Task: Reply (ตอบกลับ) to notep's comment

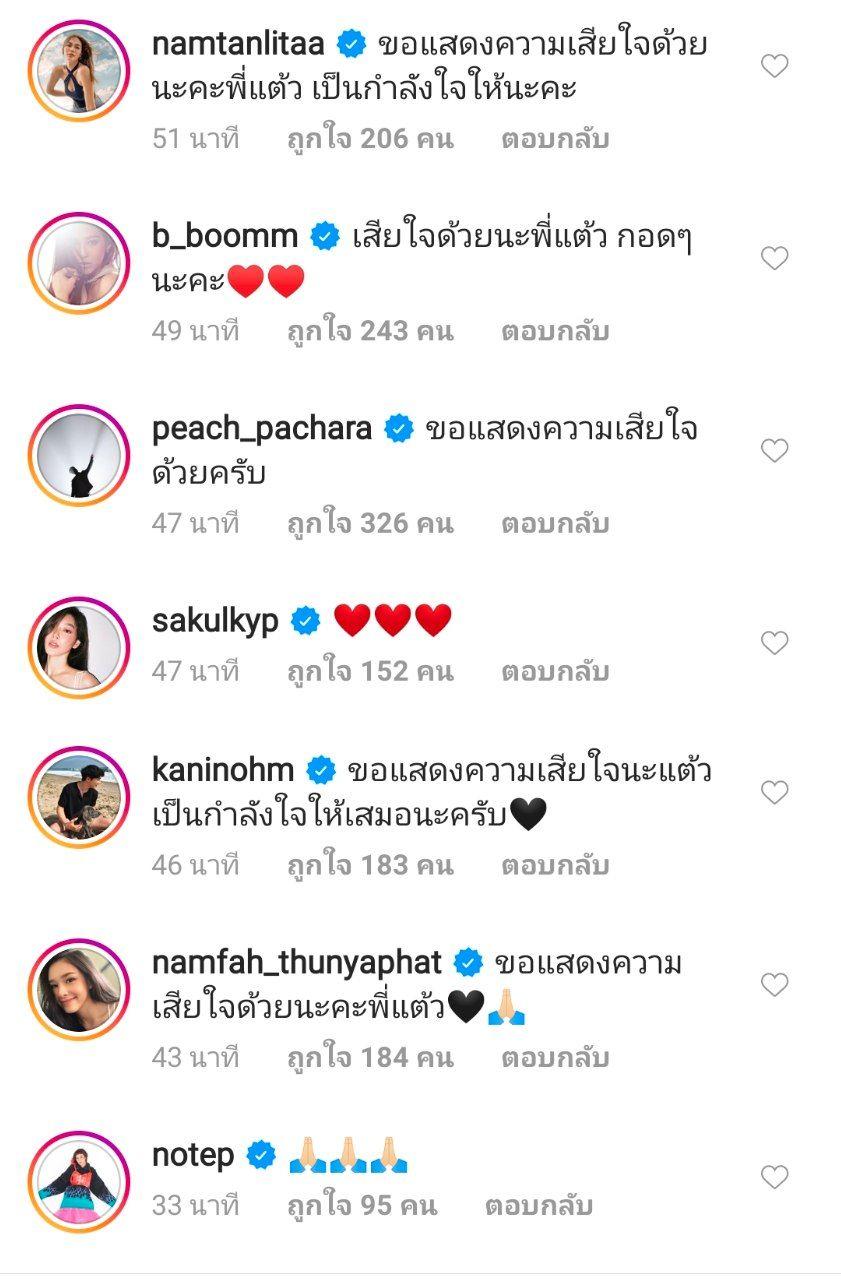Action: click(539, 1205)
